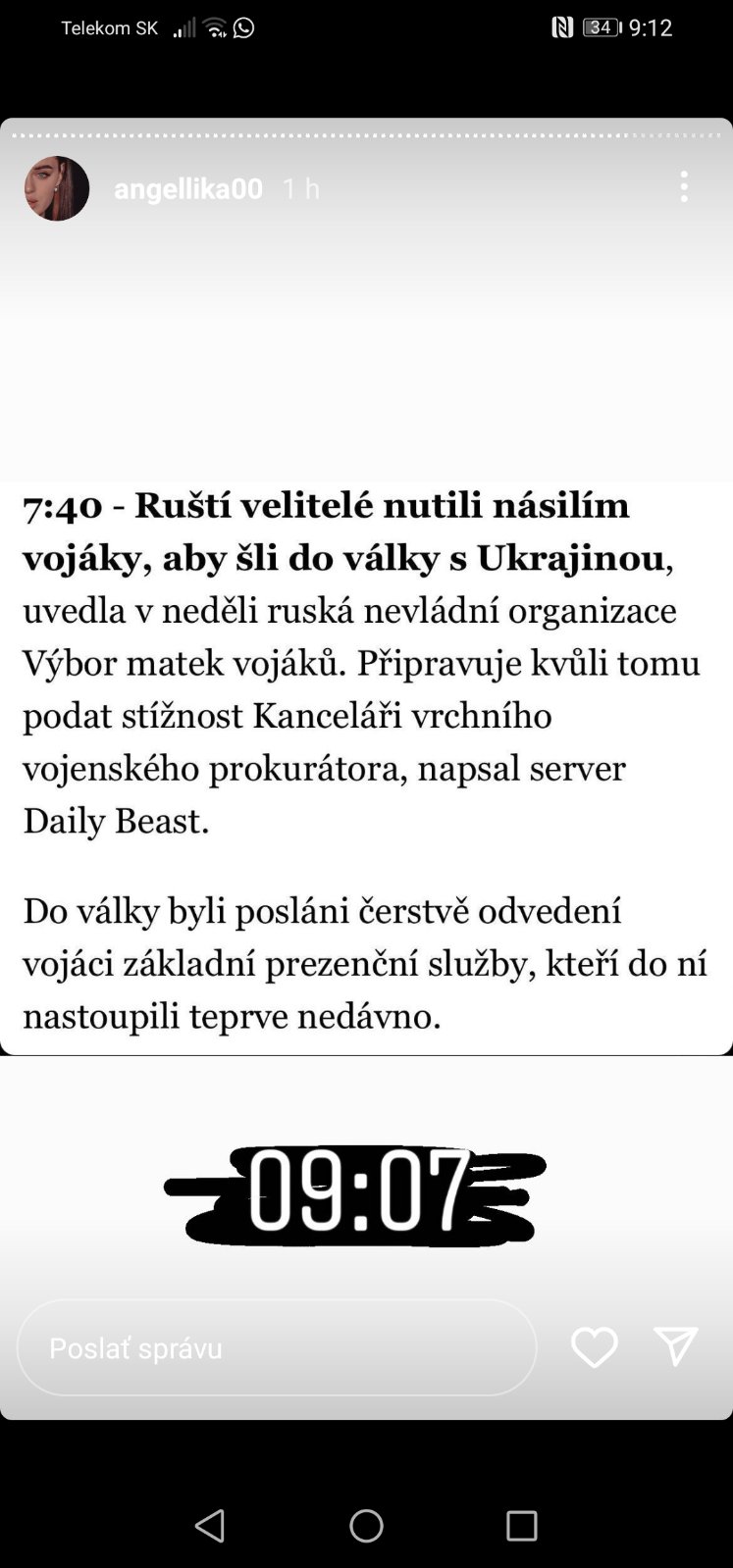Share the story via paper plane icon
Viewport: 733px width, 1568px height.
[x=675, y=1346]
